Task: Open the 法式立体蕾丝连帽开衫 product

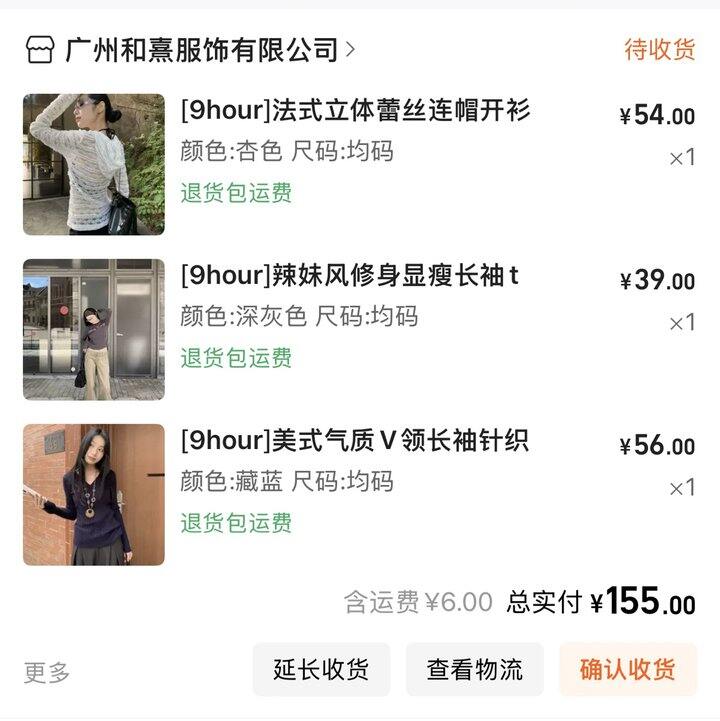Action: click(355, 110)
